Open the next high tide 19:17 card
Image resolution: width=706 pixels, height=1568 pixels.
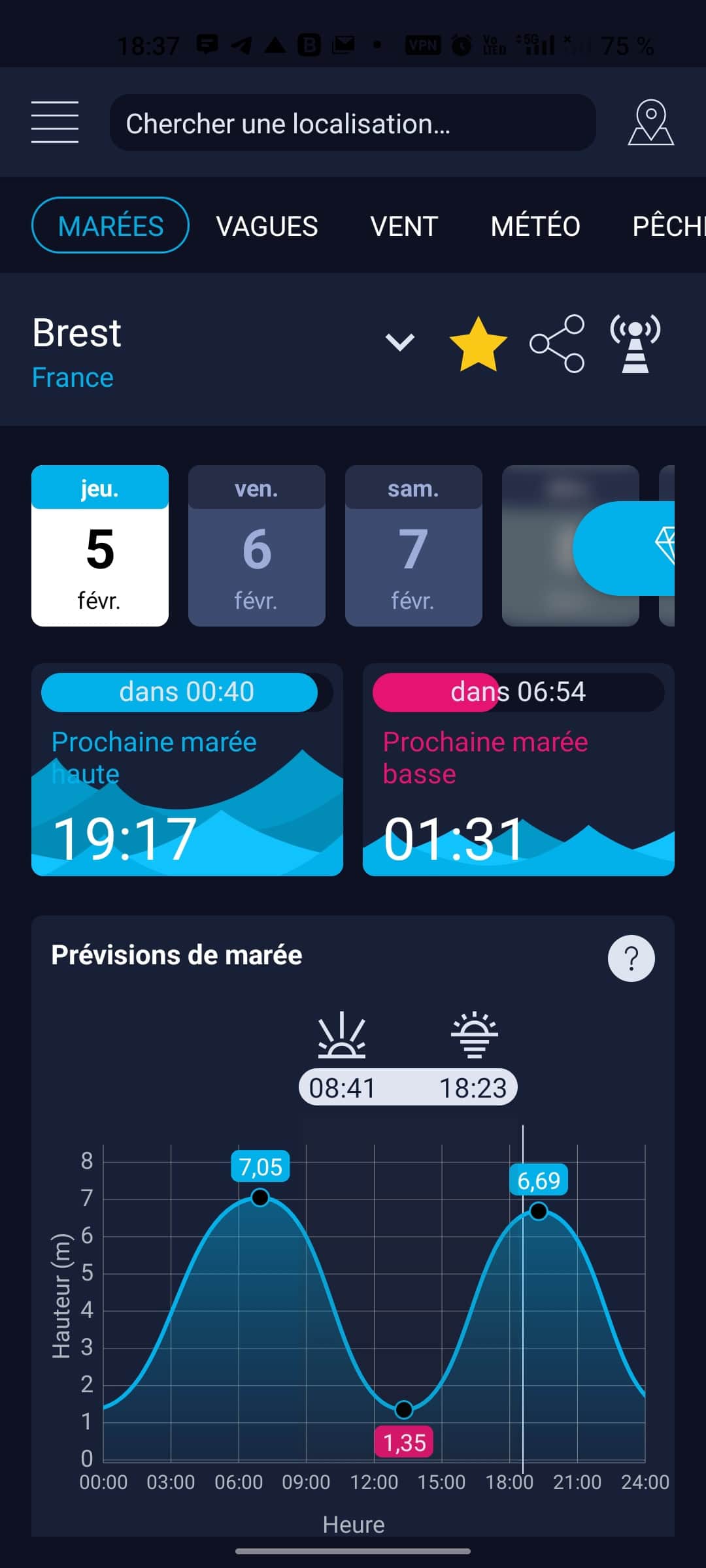187,771
